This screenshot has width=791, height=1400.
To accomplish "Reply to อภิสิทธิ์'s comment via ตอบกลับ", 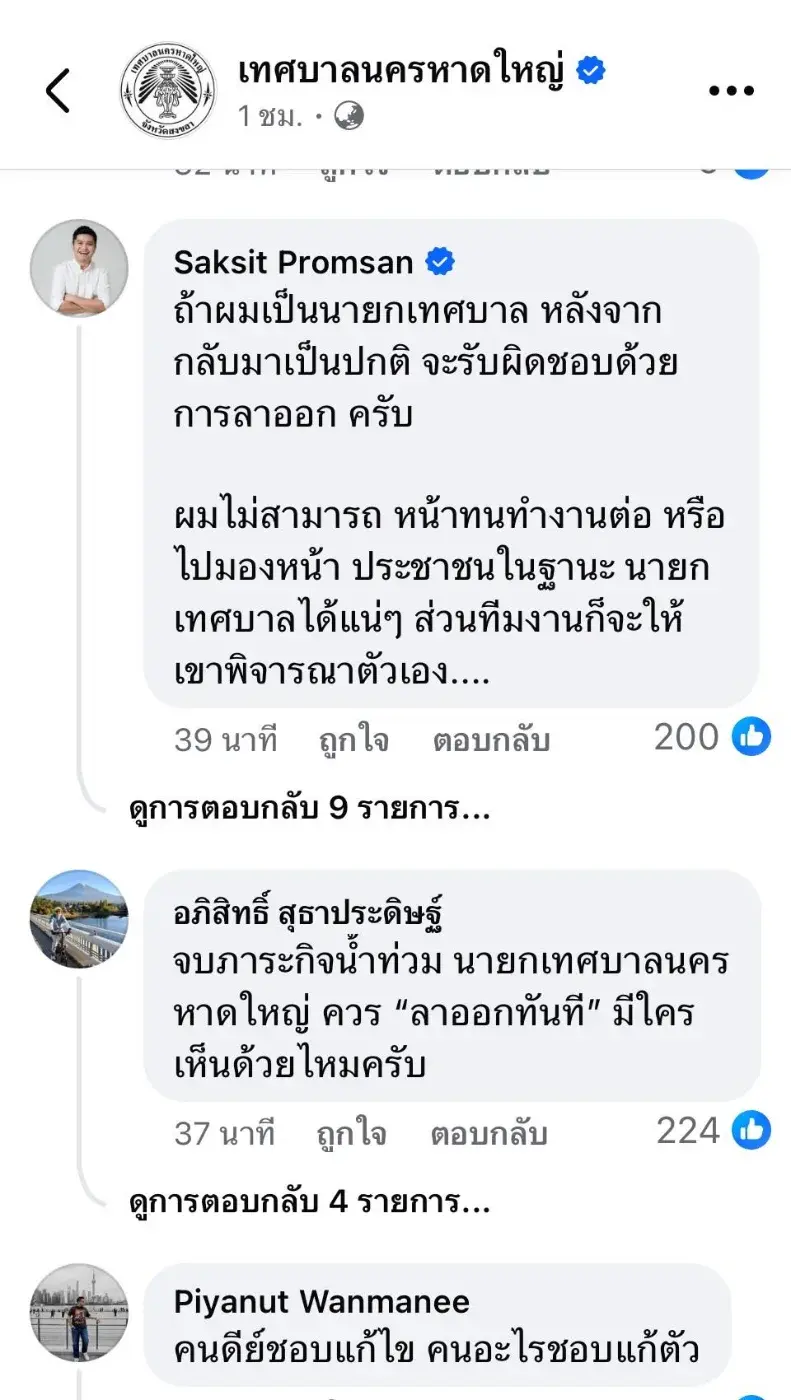I will coord(489,1134).
